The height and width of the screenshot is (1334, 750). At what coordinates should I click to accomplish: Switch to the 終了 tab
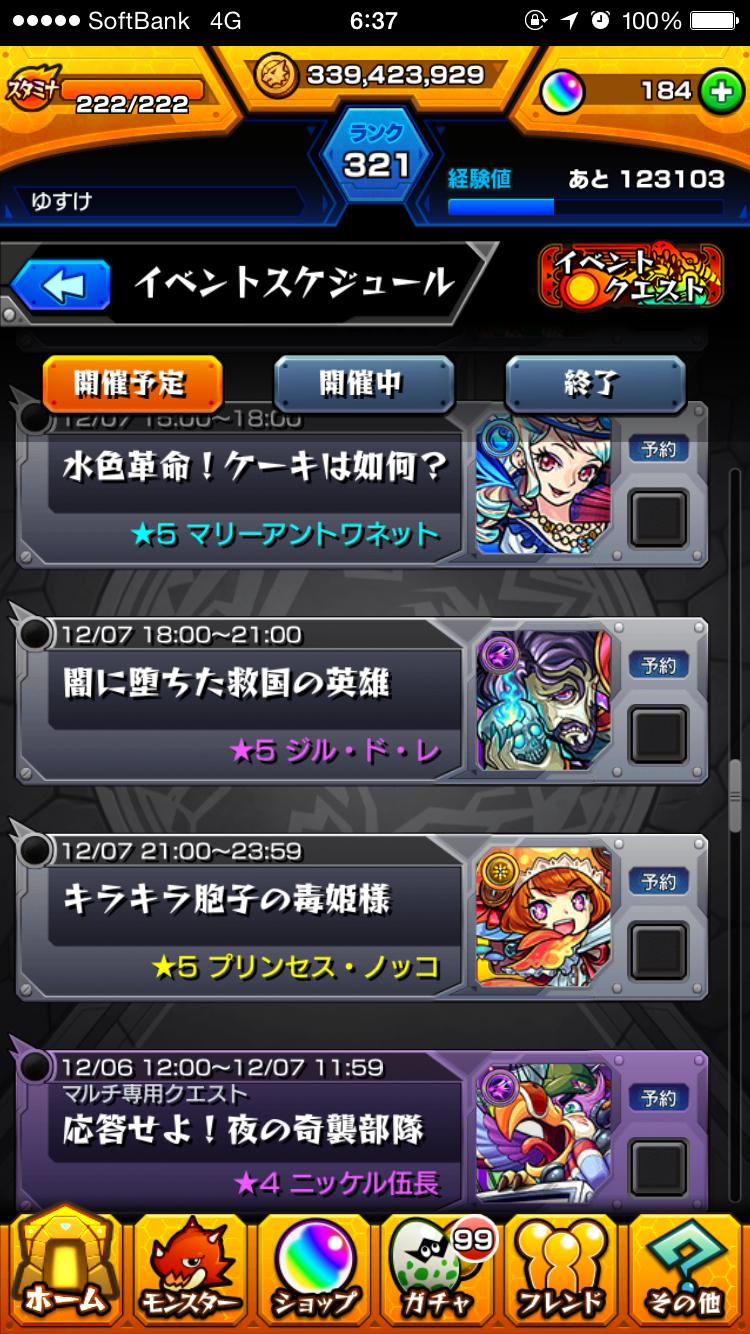coord(595,384)
